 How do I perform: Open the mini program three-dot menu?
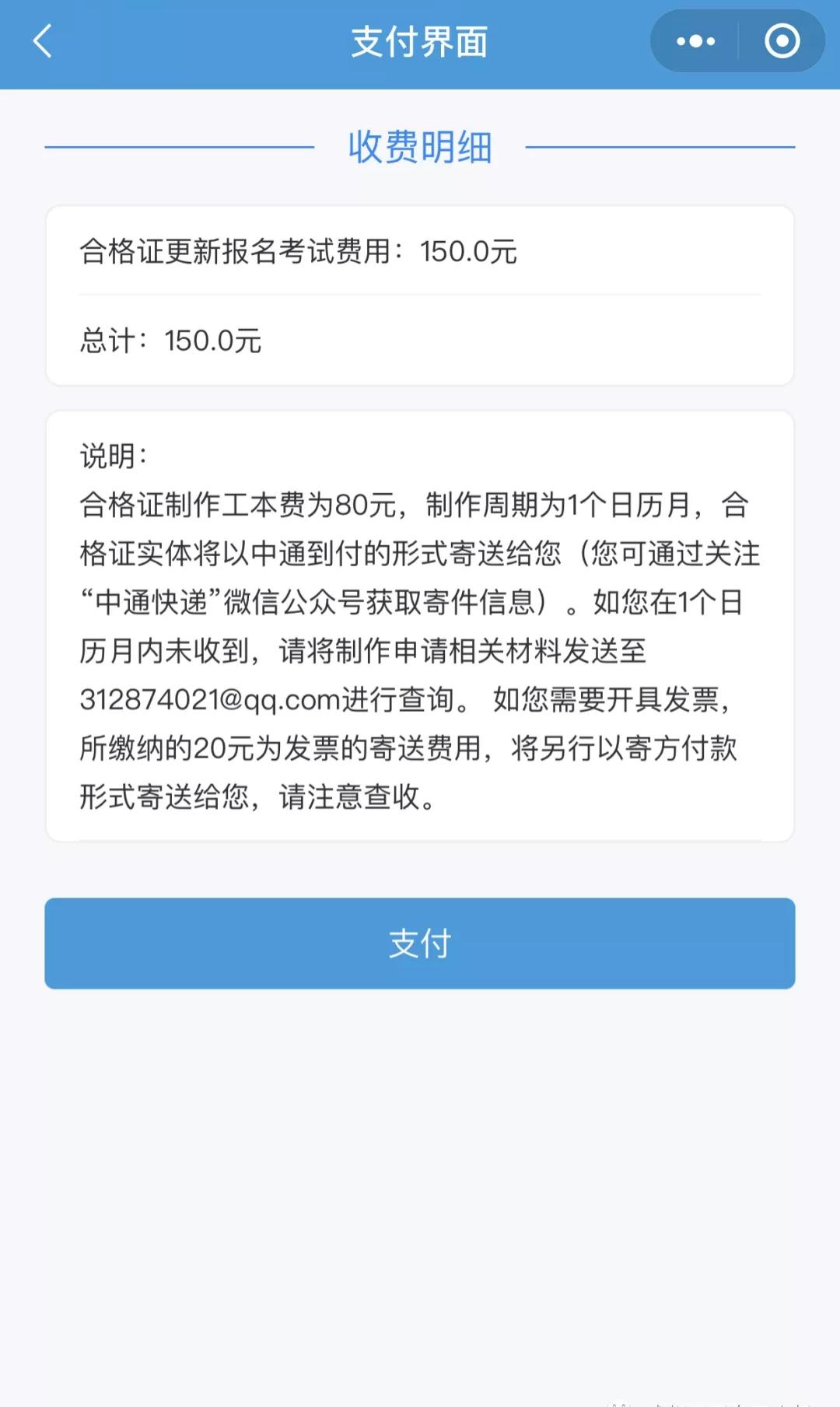click(695, 41)
